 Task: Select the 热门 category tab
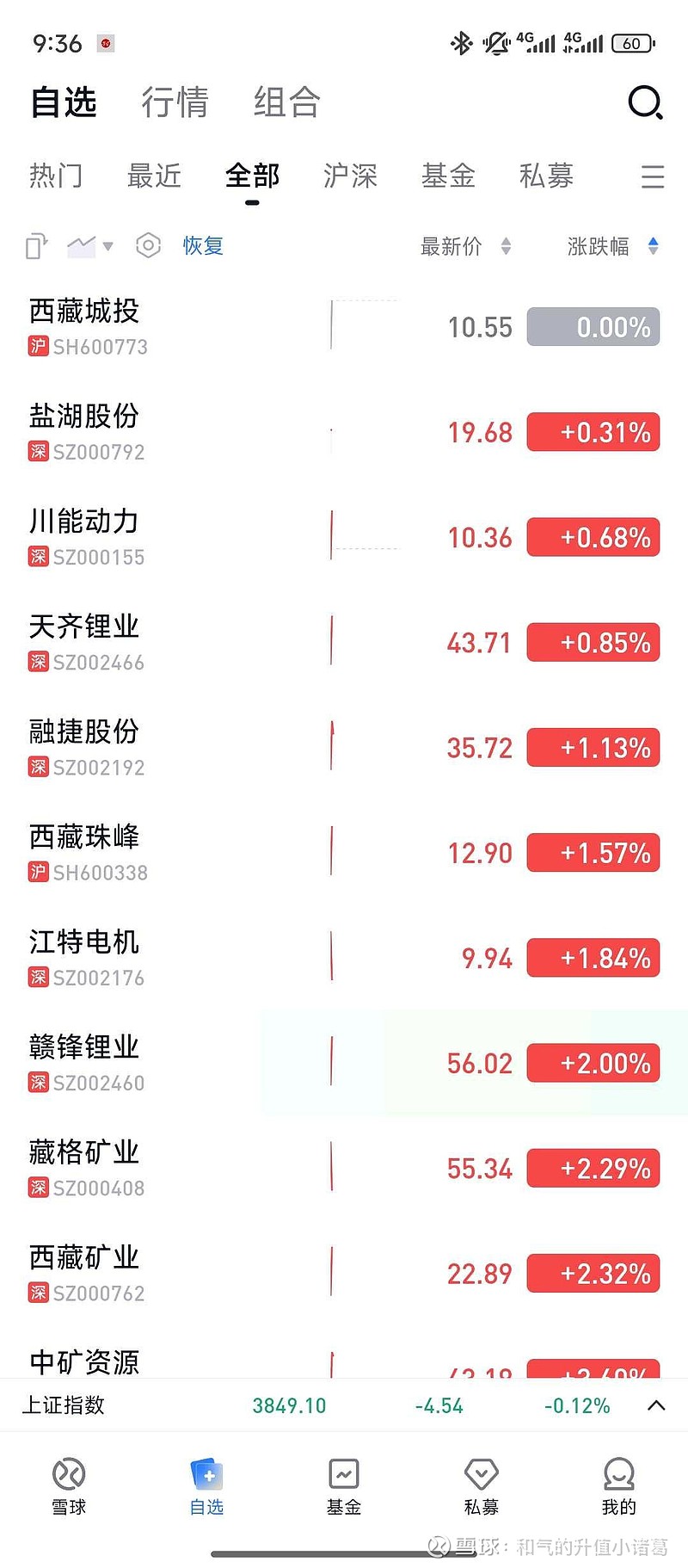coord(56,176)
